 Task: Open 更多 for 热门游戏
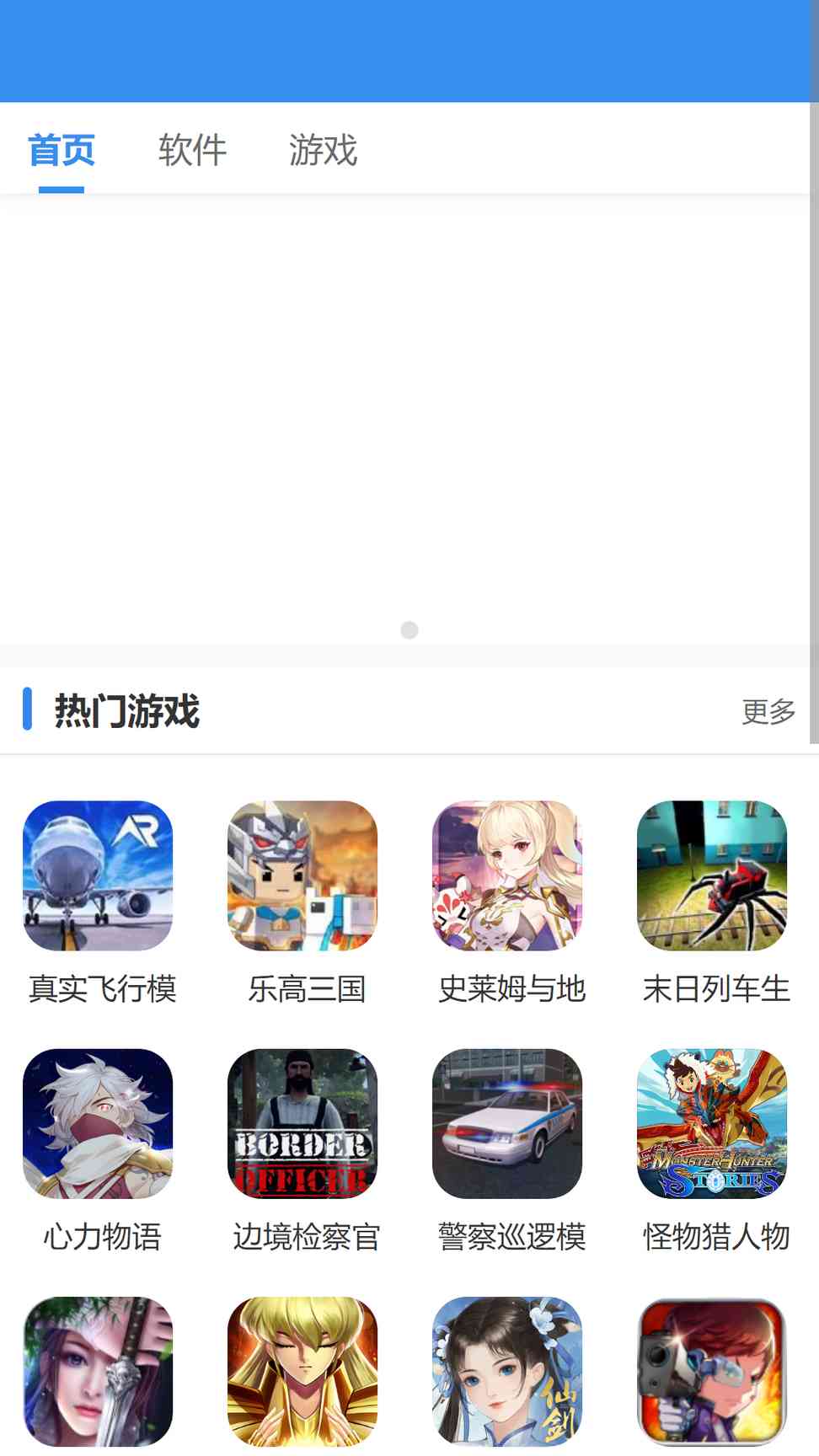point(768,711)
